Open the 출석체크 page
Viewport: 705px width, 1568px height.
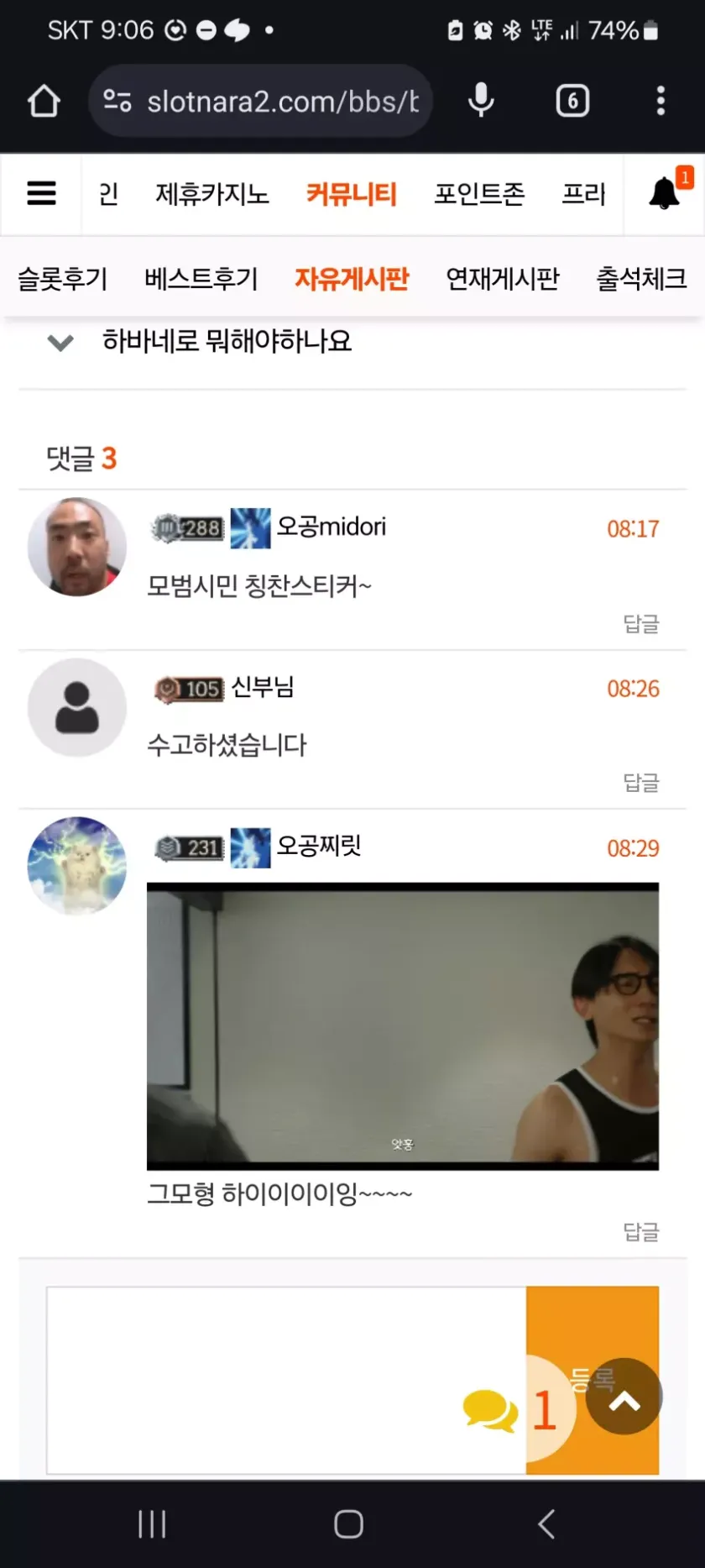[x=641, y=279]
